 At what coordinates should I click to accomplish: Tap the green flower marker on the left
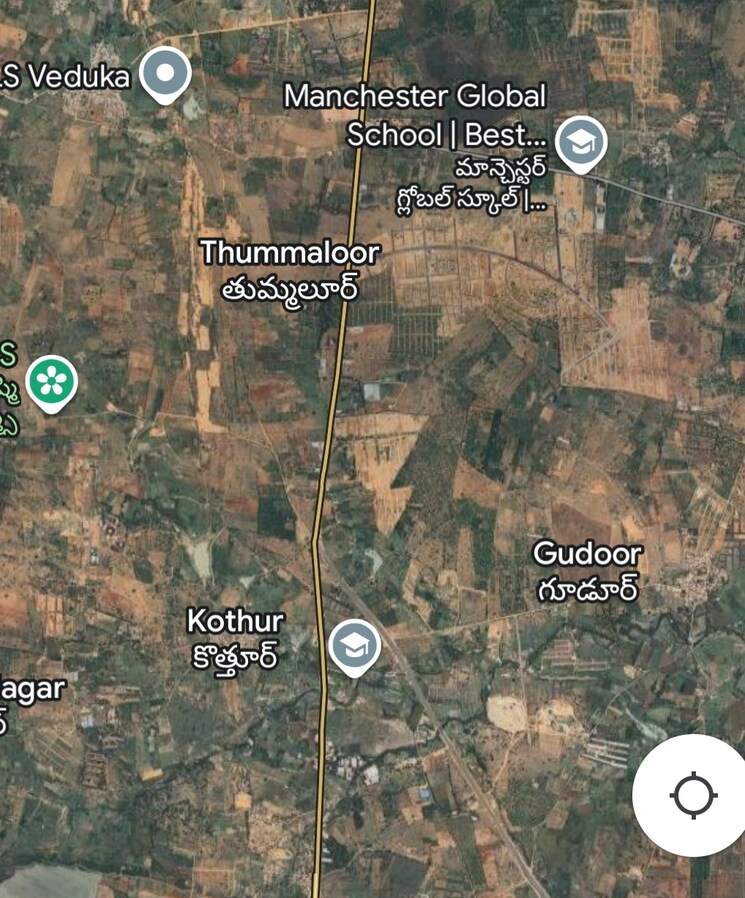(x=54, y=378)
